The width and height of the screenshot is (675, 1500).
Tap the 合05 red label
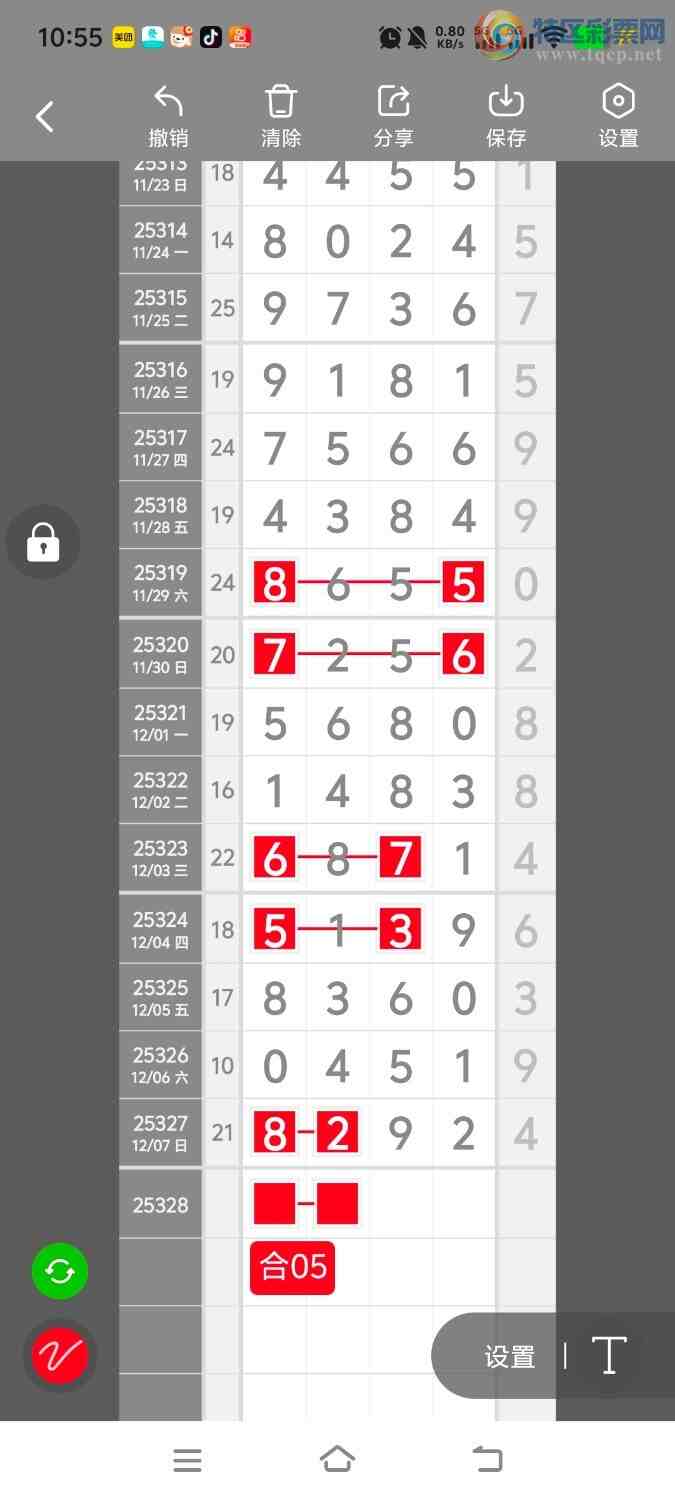[x=292, y=1268]
